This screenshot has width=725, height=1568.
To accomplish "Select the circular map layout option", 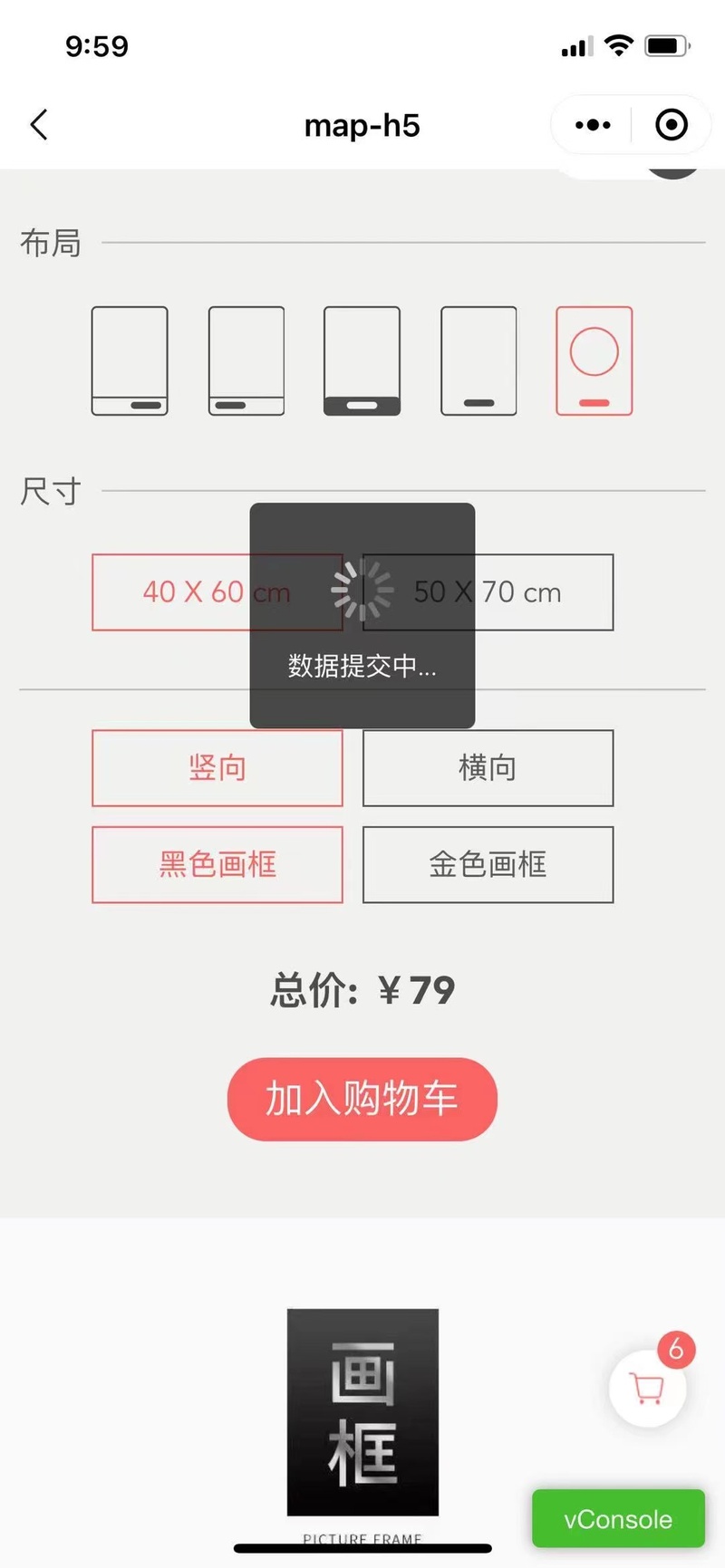I will point(594,361).
